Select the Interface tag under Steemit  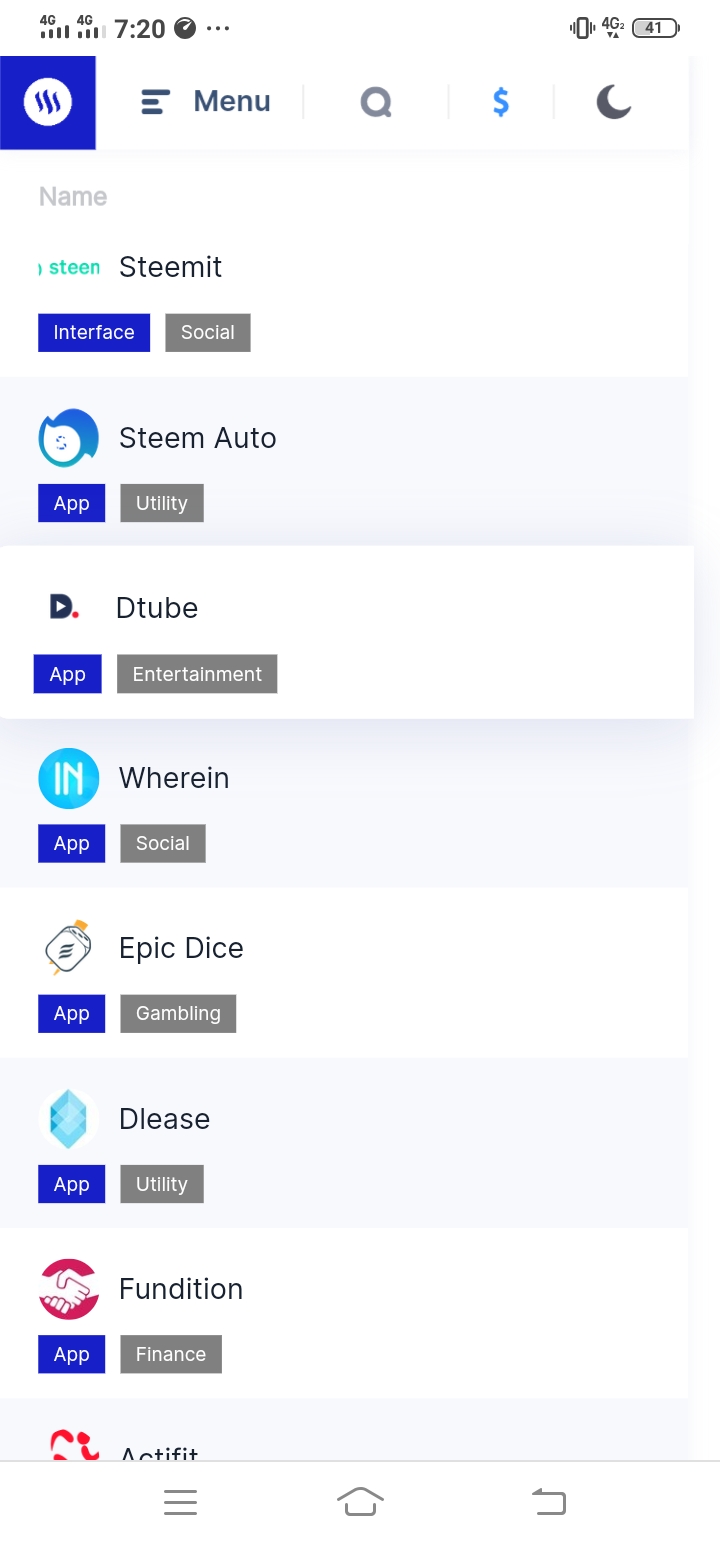coord(94,333)
